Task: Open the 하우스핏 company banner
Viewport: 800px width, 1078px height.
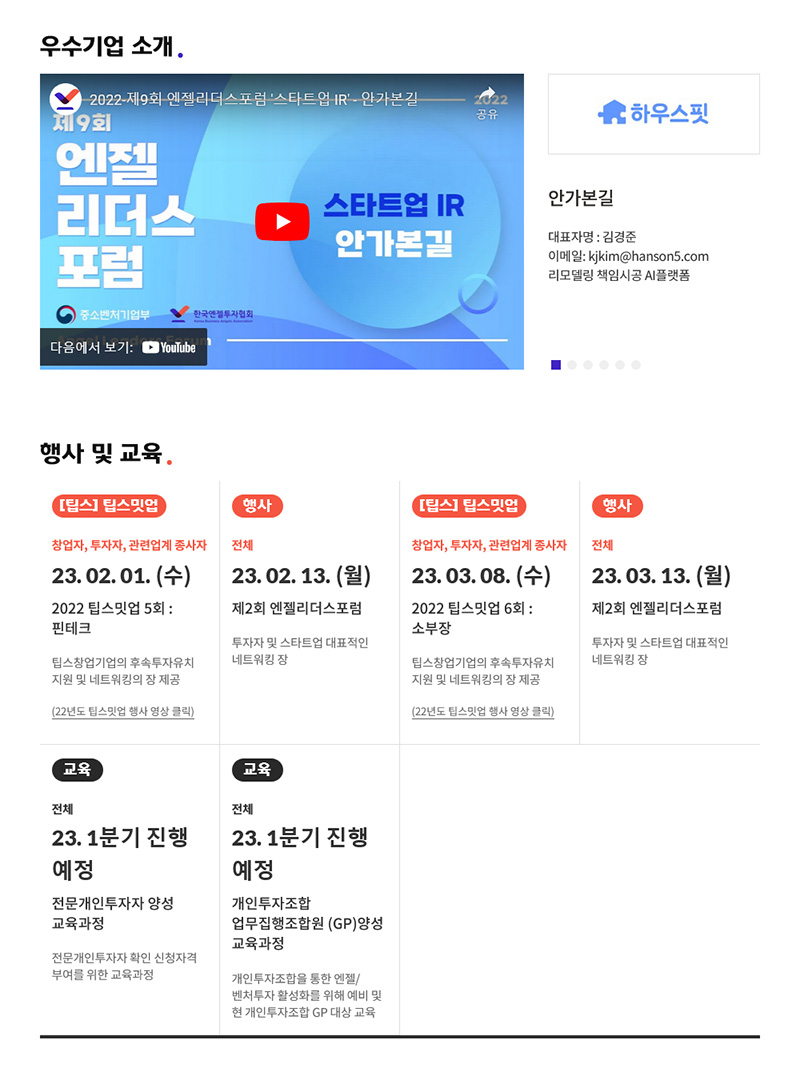Action: pos(653,113)
